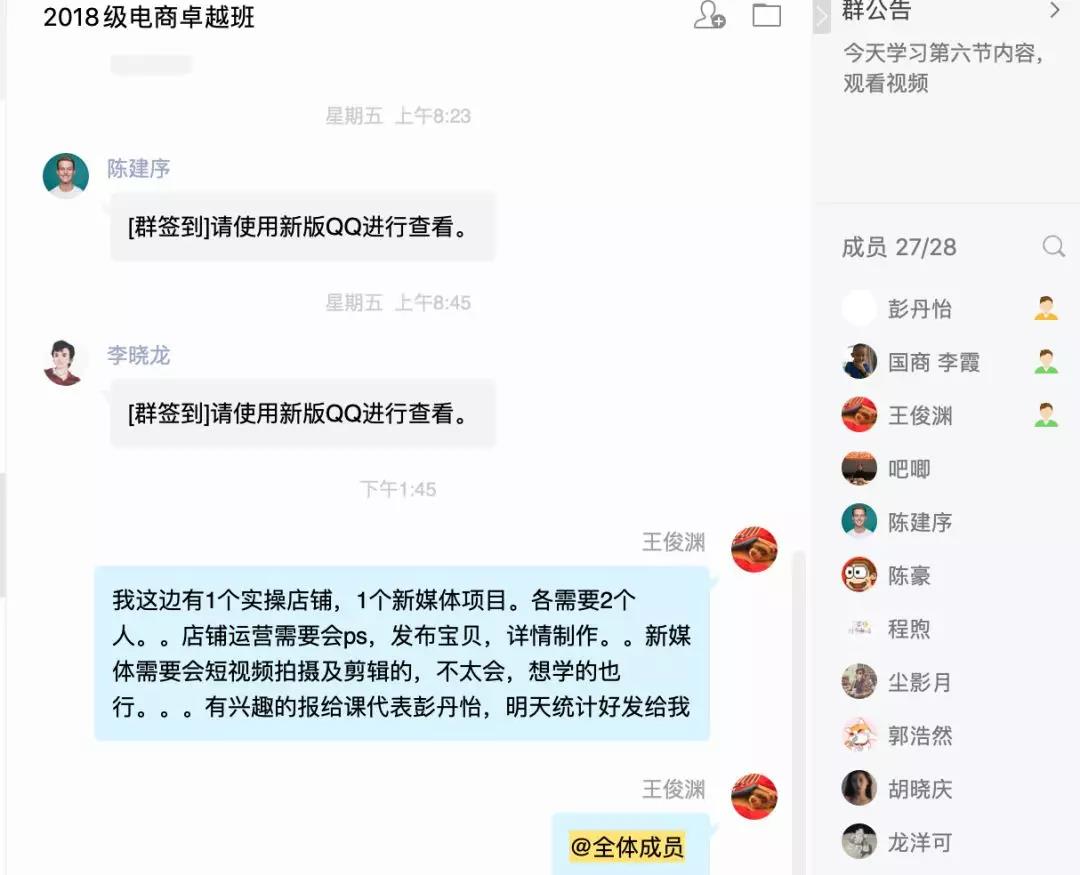Screen dimensions: 1080x875
Task: View member 胡晓庆
Action: (919, 789)
